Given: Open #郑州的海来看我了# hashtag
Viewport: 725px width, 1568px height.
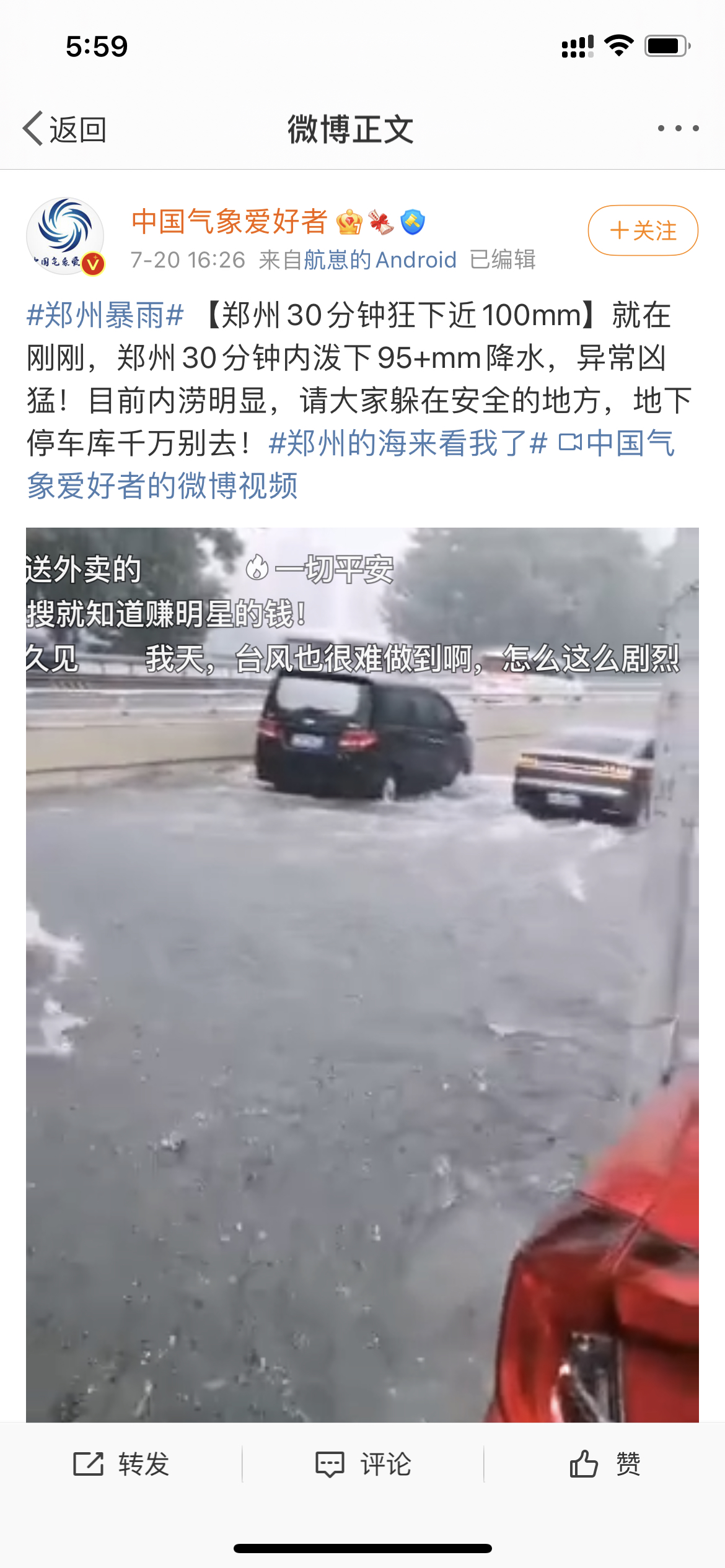Looking at the screenshot, I should pos(408,443).
